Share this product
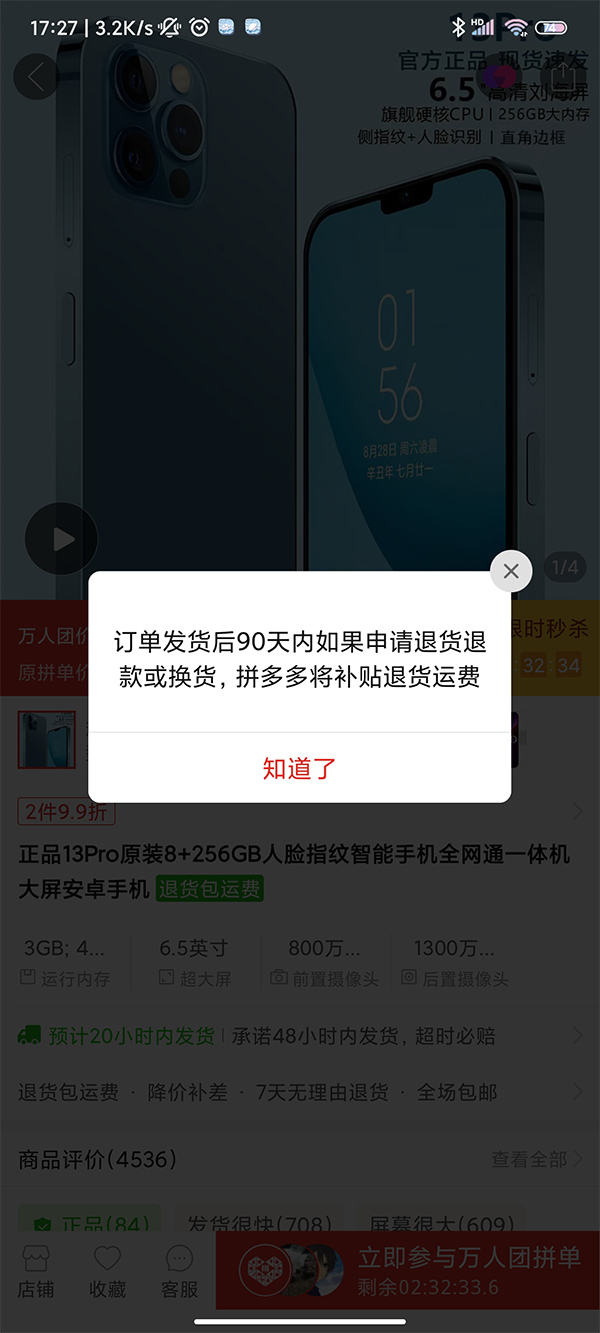Image resolution: width=600 pixels, height=1333 pixels. point(562,76)
